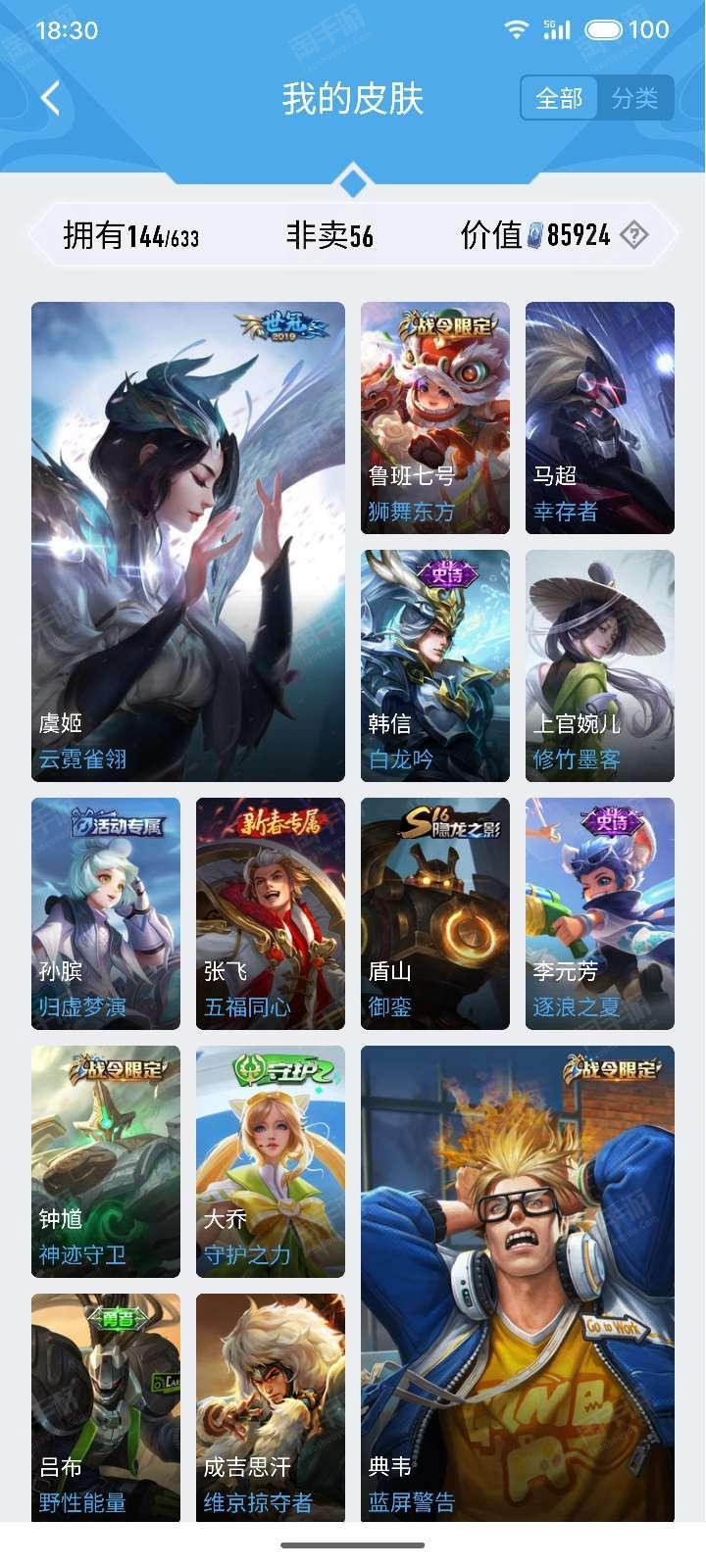Select 孙膑 归虚梦演 skin tile
The height and width of the screenshot is (1568, 706).
point(106,913)
